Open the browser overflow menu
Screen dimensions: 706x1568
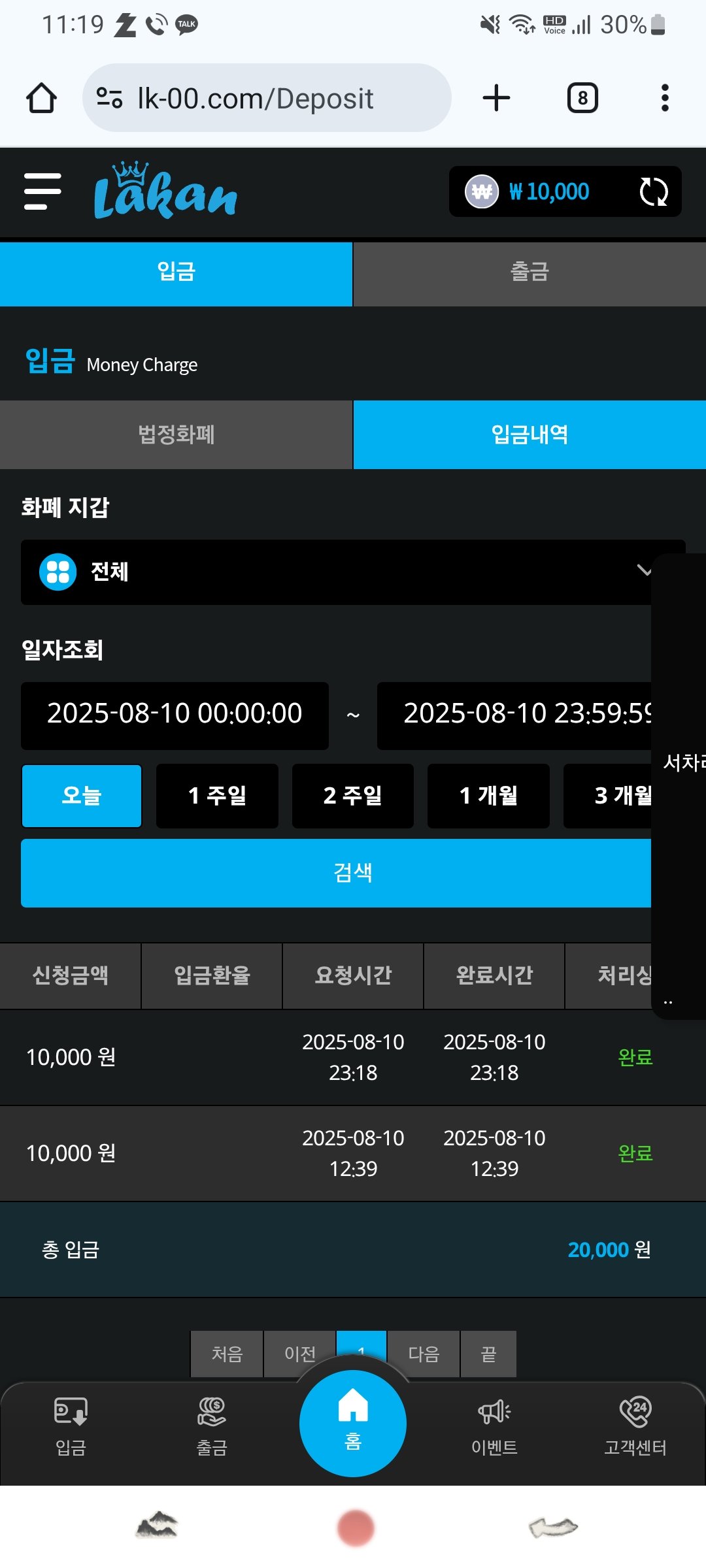(x=665, y=98)
